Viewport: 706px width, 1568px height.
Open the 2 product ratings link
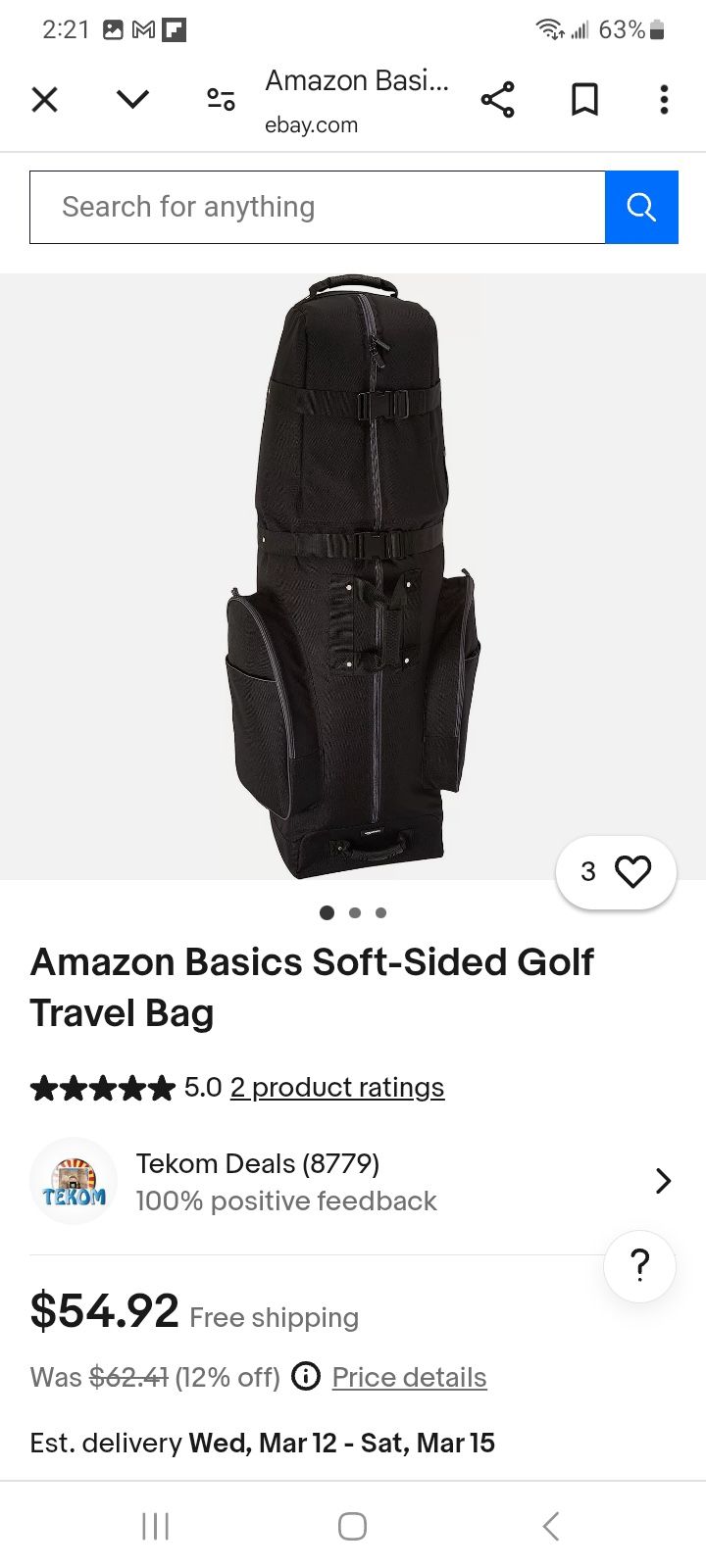(337, 1088)
